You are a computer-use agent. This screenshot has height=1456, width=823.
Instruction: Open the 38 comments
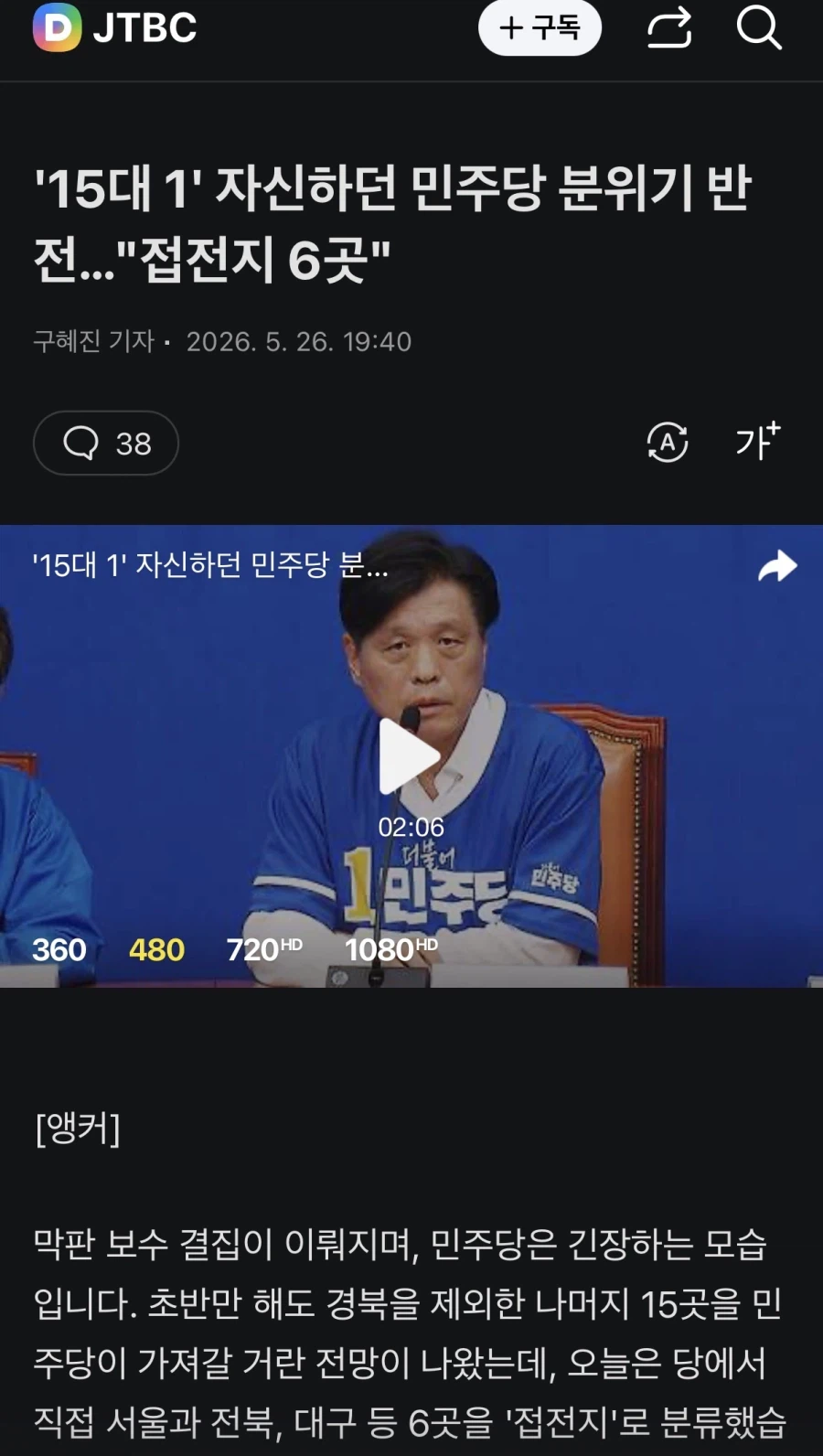pyautogui.click(x=106, y=444)
